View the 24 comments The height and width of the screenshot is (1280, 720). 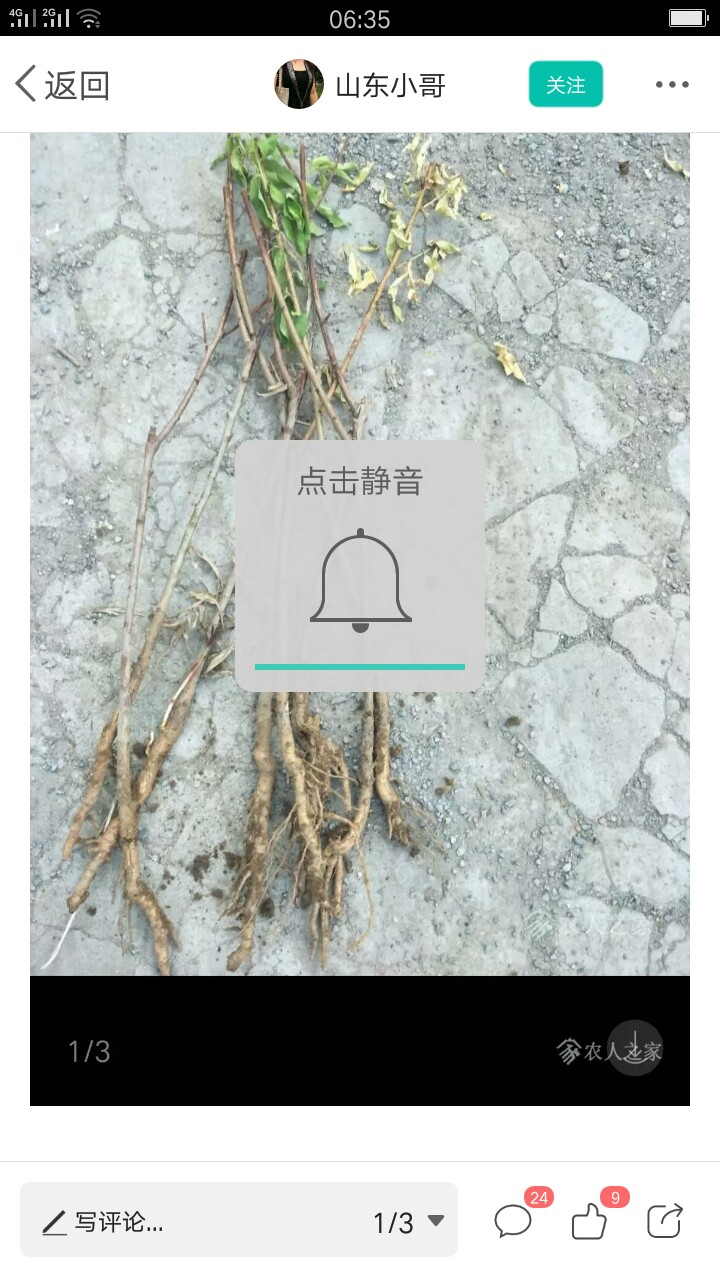point(513,1221)
